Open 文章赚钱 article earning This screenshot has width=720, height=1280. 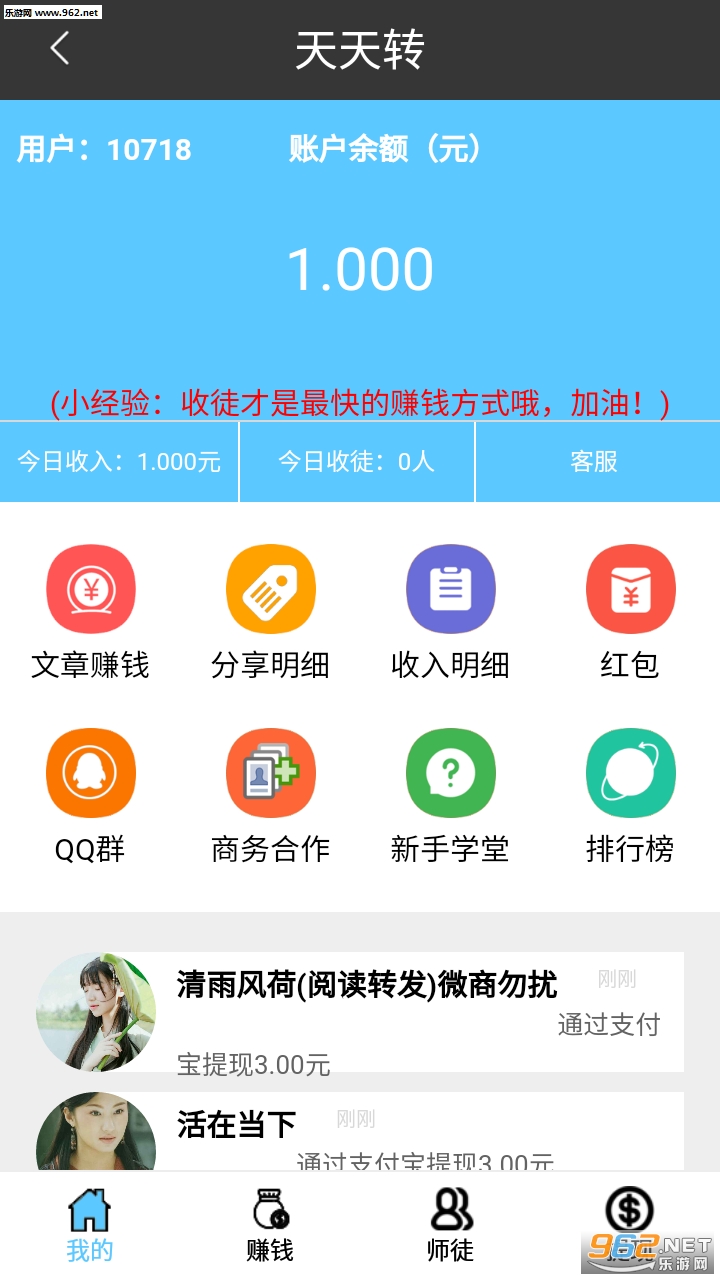click(90, 612)
